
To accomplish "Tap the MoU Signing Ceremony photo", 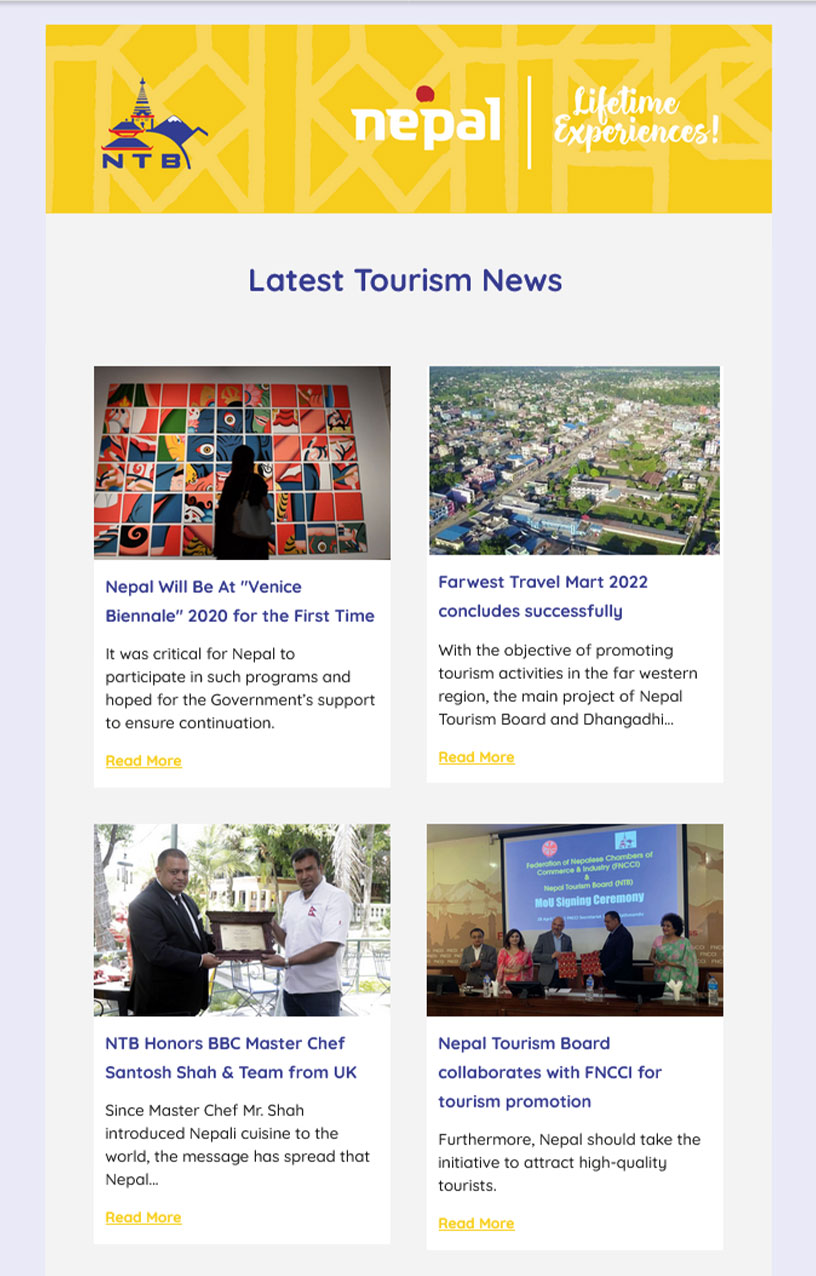I will tap(574, 920).
